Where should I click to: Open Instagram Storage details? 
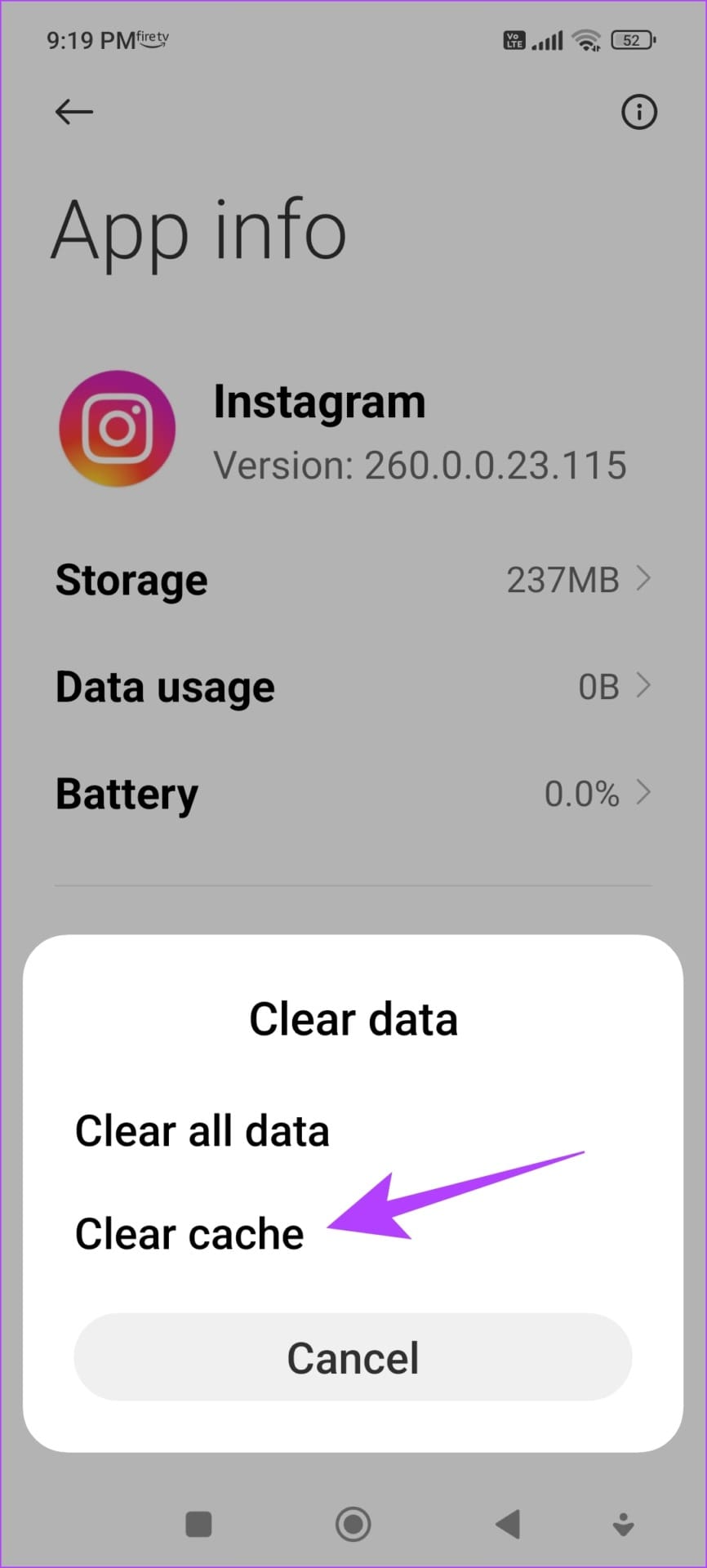point(353,580)
